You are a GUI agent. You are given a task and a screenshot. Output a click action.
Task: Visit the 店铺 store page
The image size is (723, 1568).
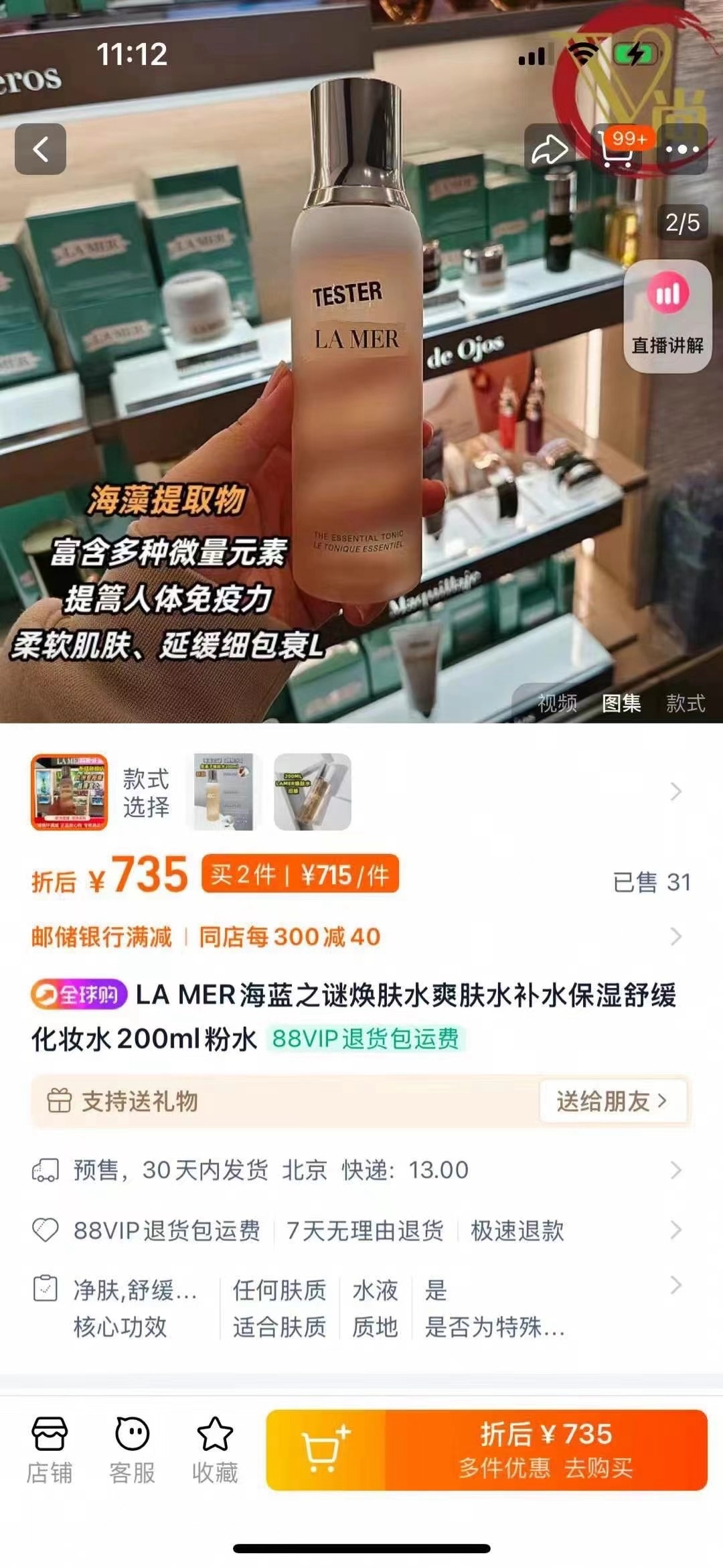tap(49, 1449)
